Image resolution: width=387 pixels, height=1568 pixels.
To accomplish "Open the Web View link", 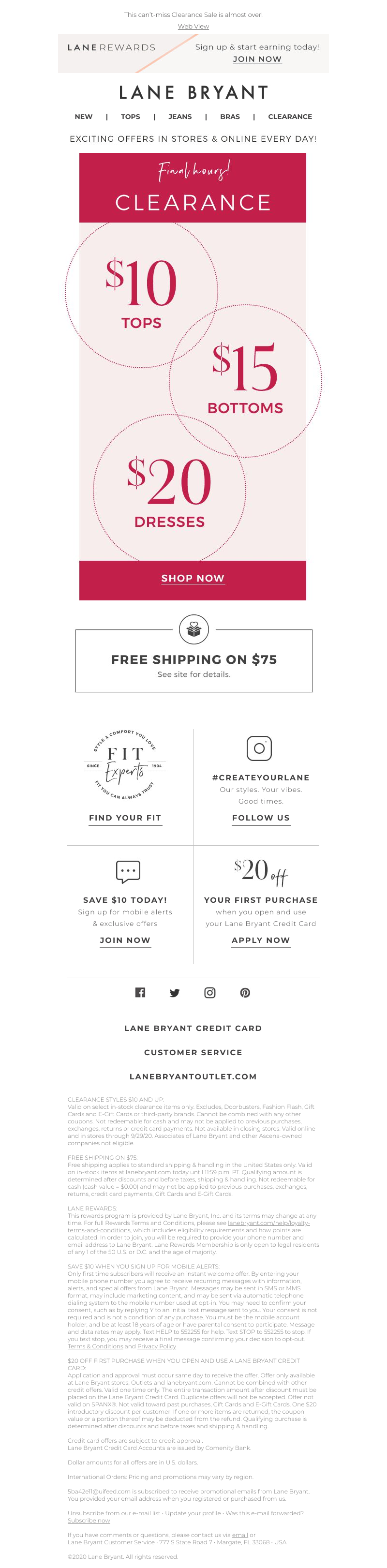I will coord(193,26).
